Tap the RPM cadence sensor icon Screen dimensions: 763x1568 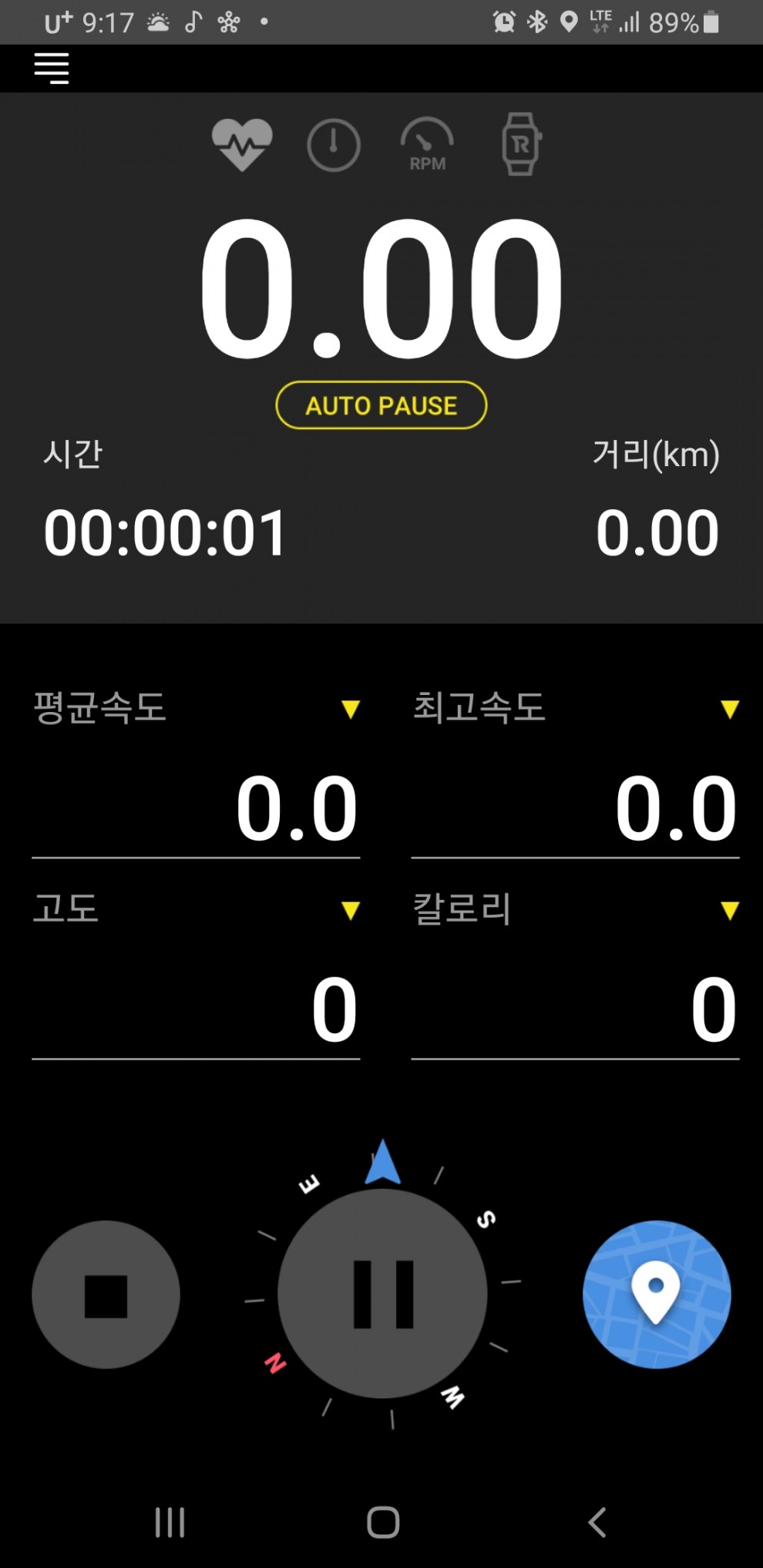point(427,145)
